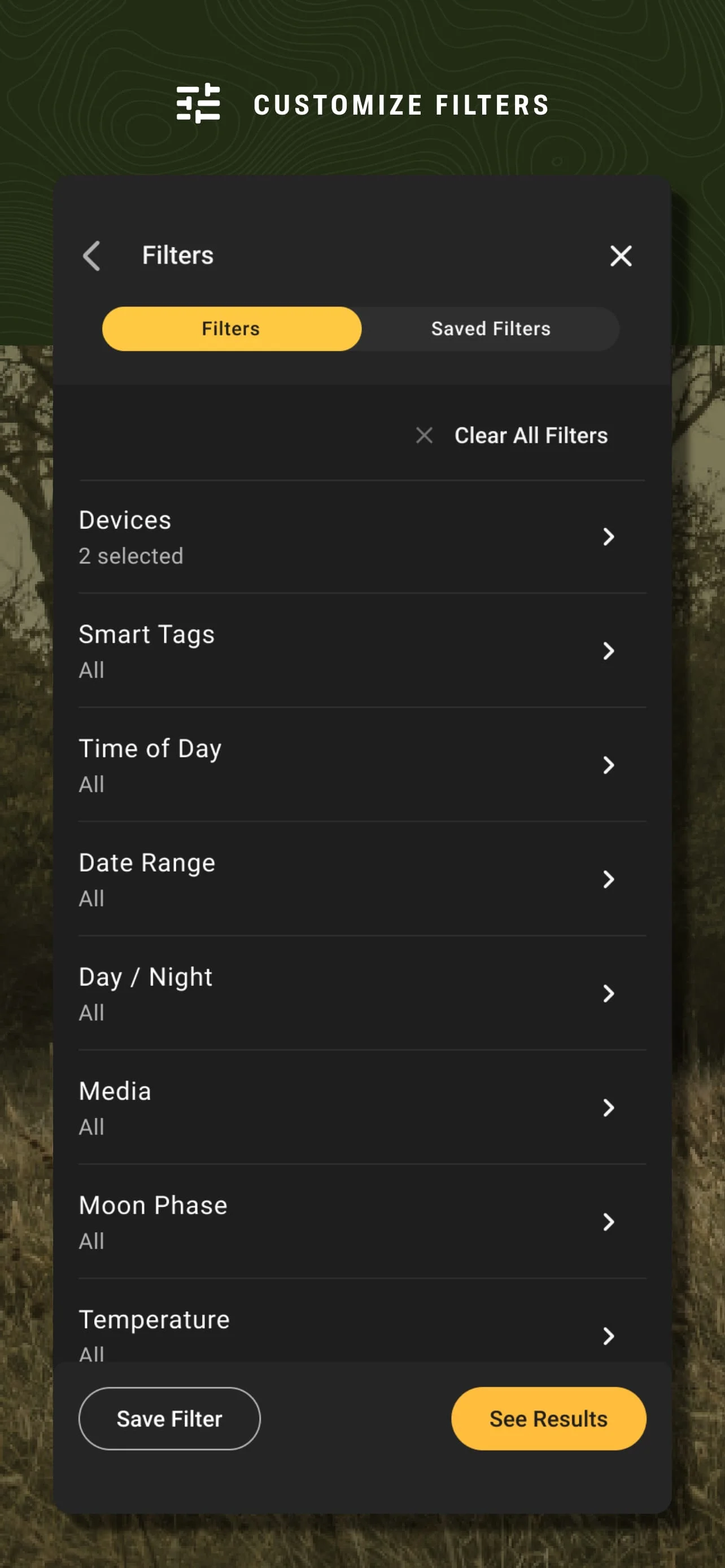Toggle the Day / Night filter open

point(609,994)
